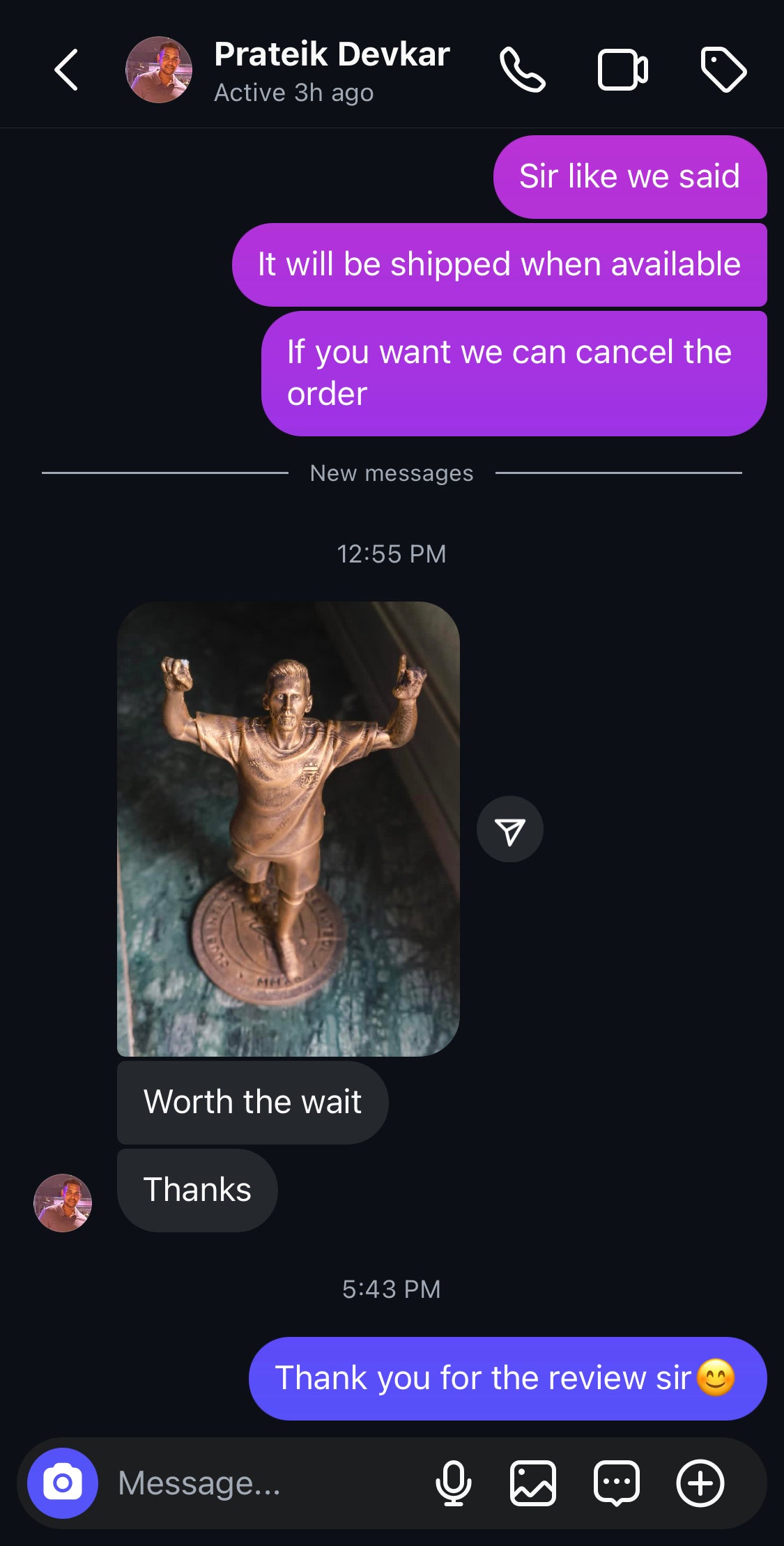Focus the Message text field

265,1483
